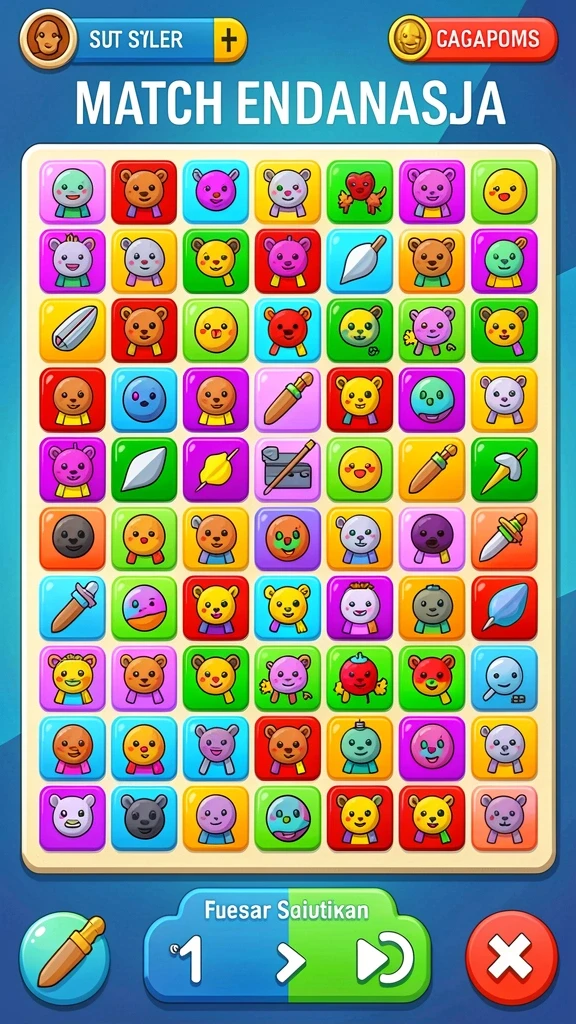Tap the black face on orange tile
Image resolution: width=576 pixels, height=1024 pixels.
tap(72, 539)
